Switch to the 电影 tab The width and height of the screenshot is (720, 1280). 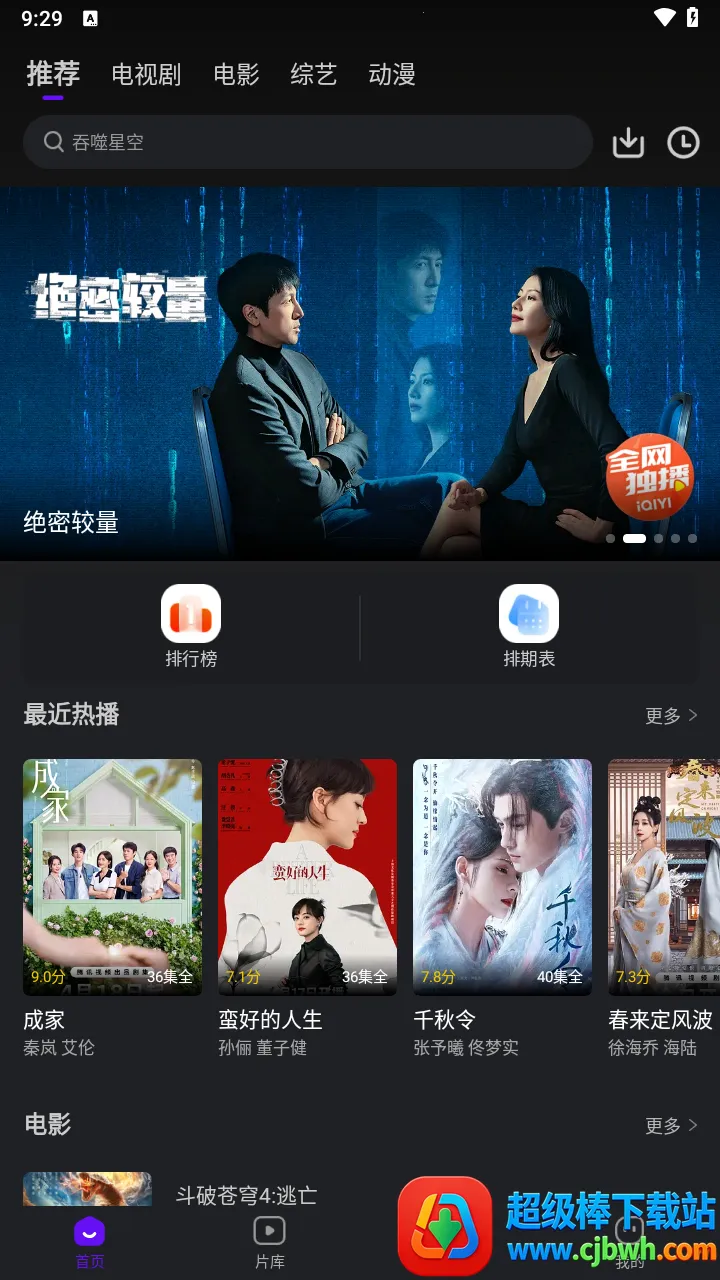click(x=237, y=74)
